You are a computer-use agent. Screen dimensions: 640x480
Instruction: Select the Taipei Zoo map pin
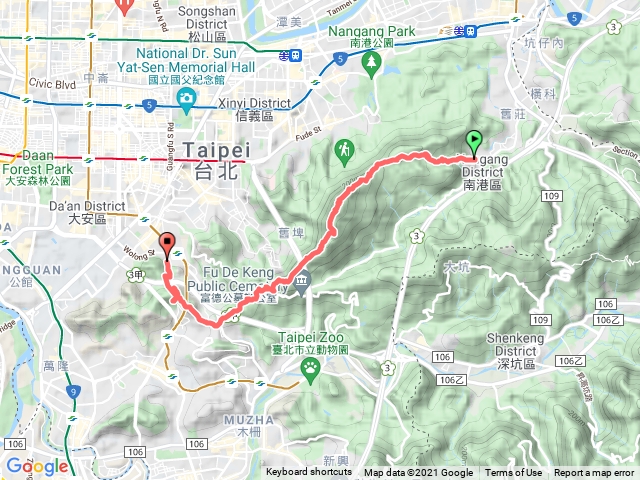click(x=312, y=369)
